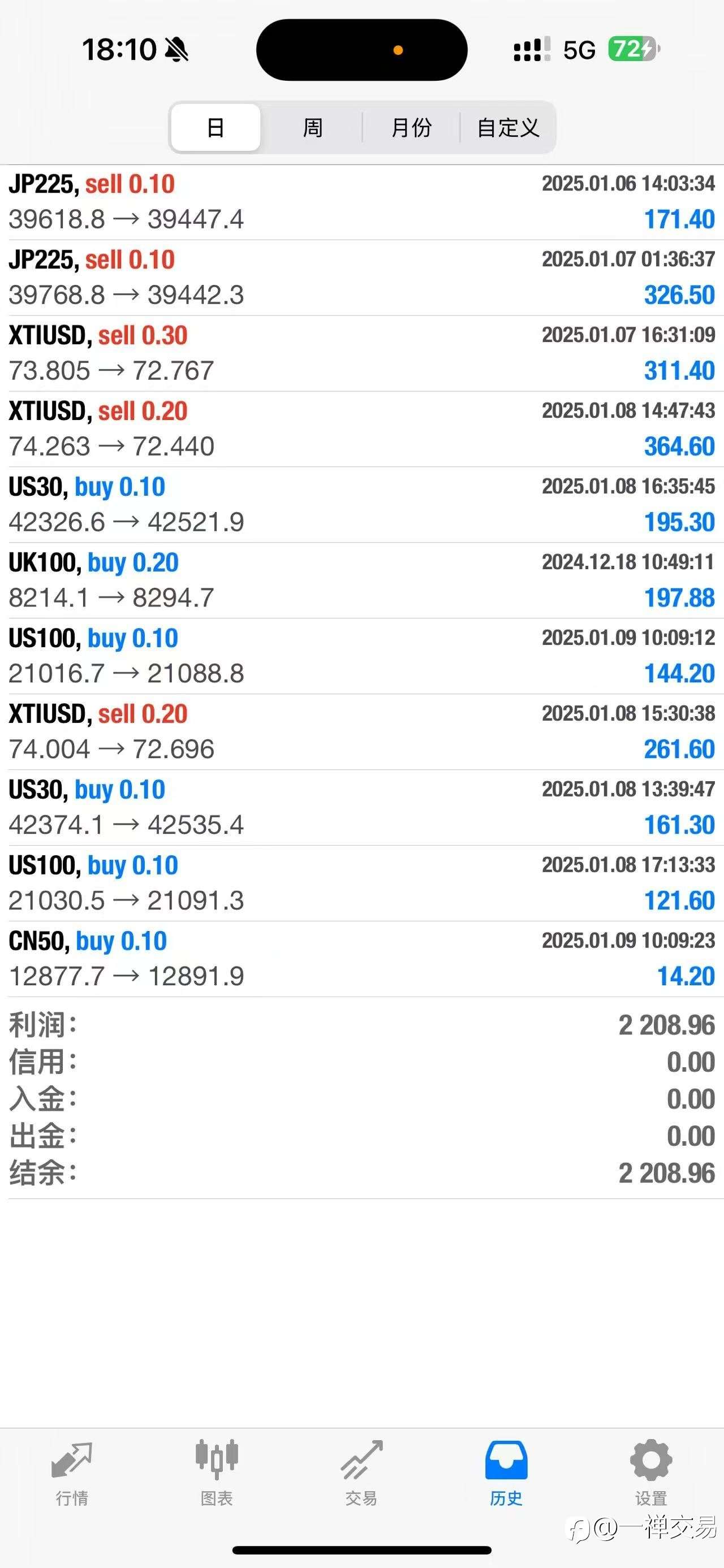Show details of US100 trade at 144.20
724x1568 pixels.
coord(361,656)
